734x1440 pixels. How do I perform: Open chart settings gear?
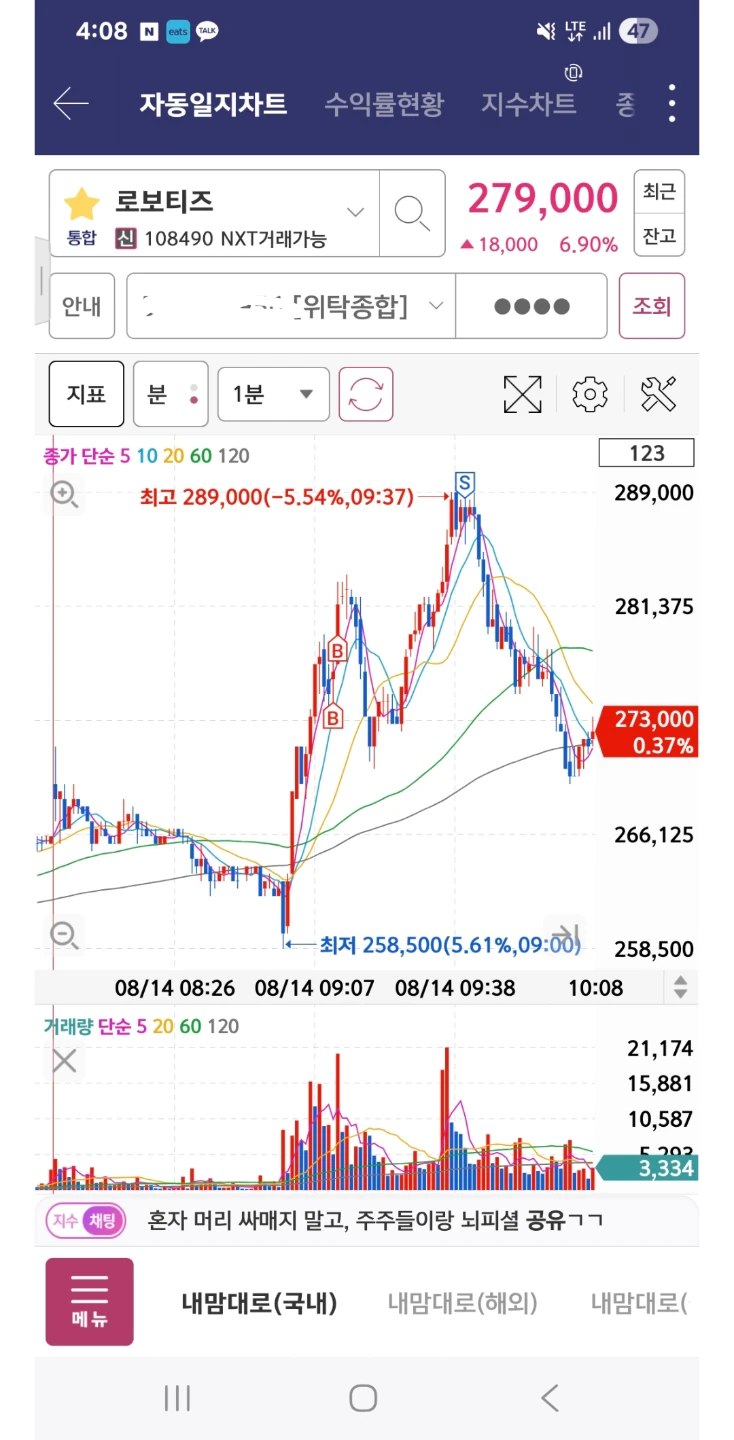tap(590, 395)
